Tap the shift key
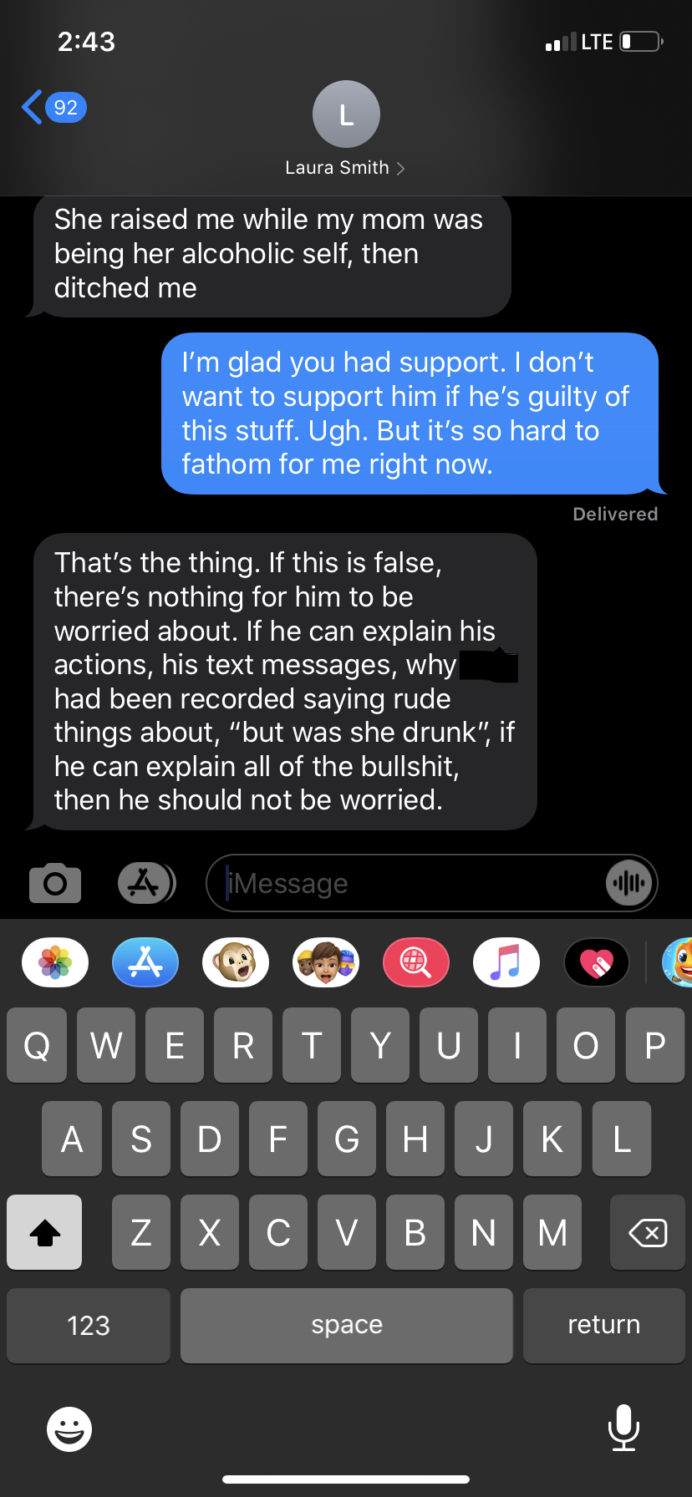The width and height of the screenshot is (692, 1497). pyautogui.click(x=44, y=1233)
